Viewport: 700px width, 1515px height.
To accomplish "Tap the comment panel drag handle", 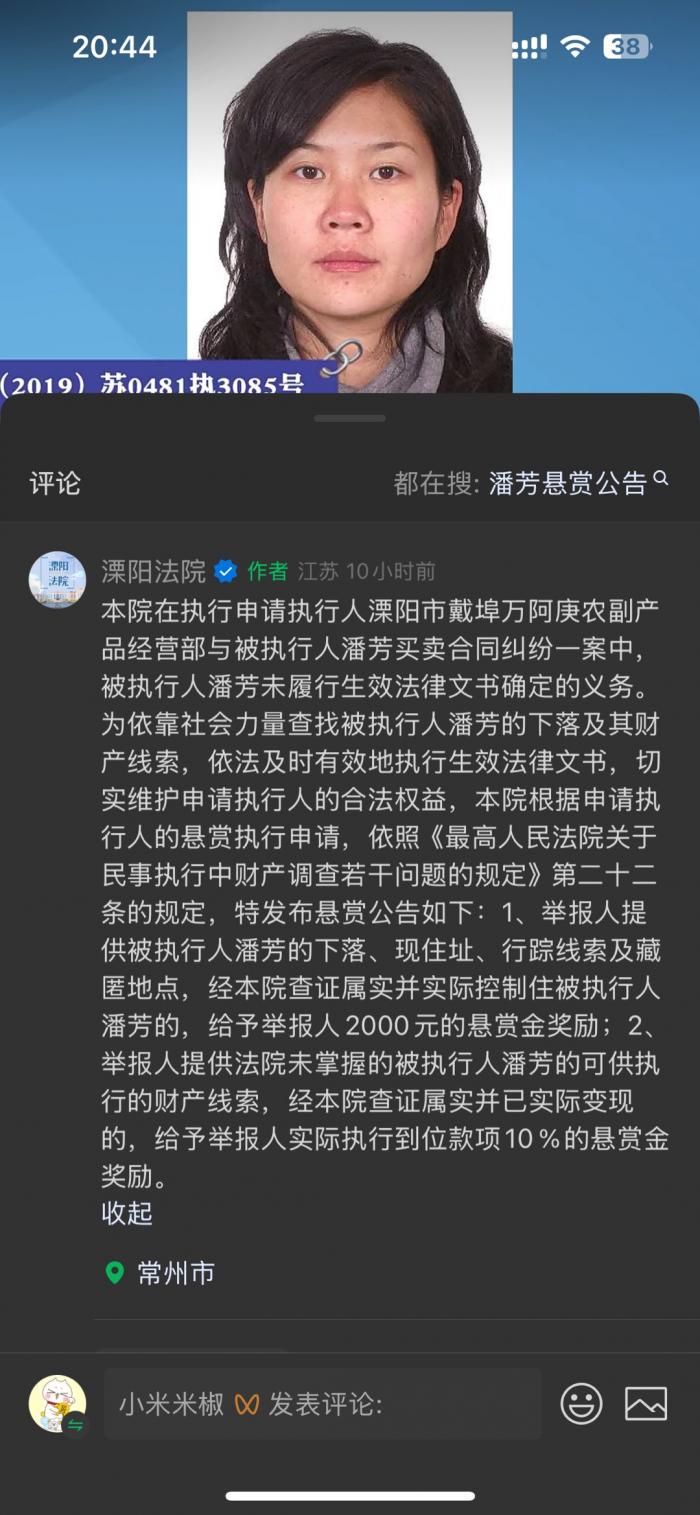I will click(x=349, y=418).
